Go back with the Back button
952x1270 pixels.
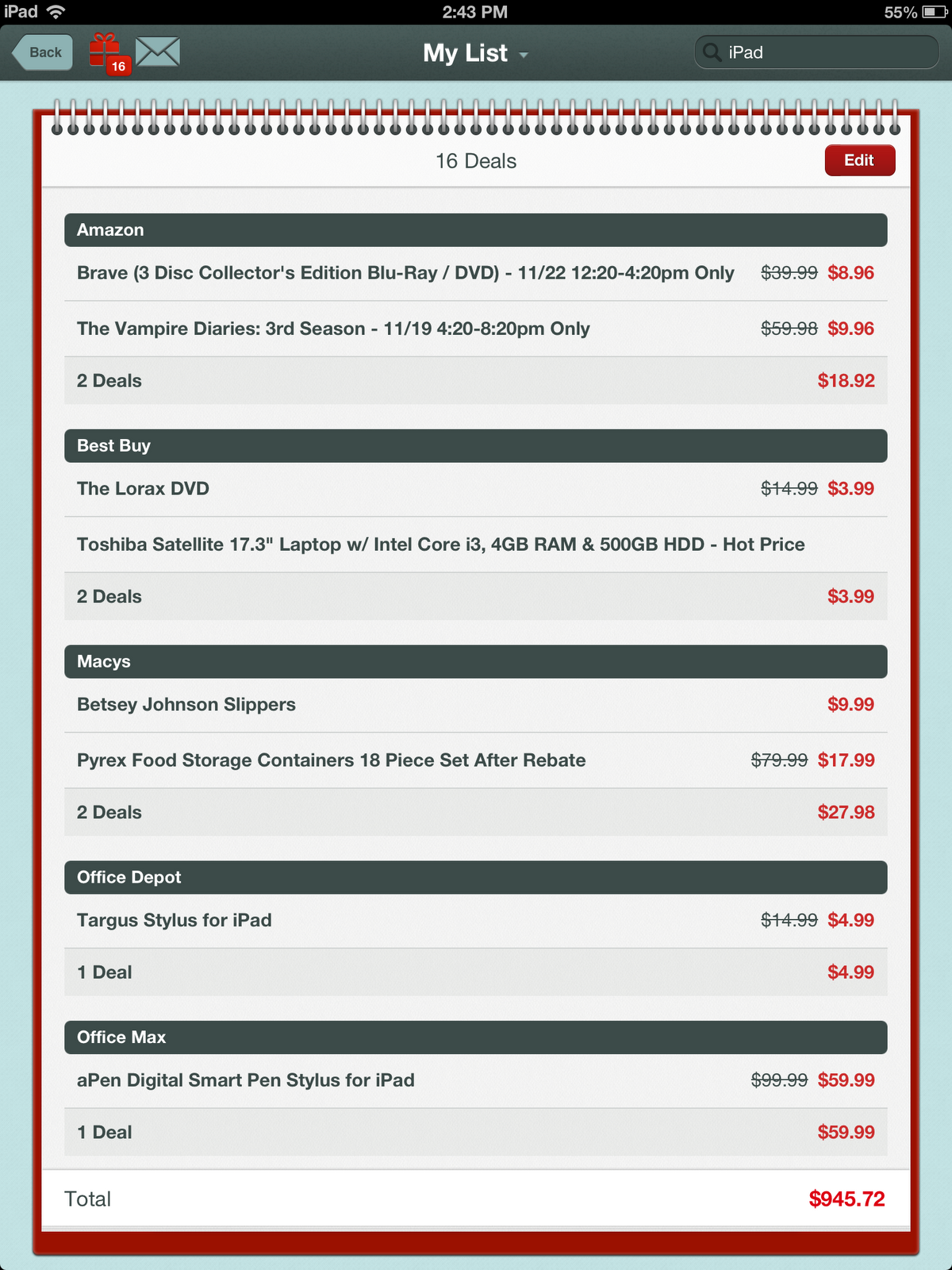(43, 52)
